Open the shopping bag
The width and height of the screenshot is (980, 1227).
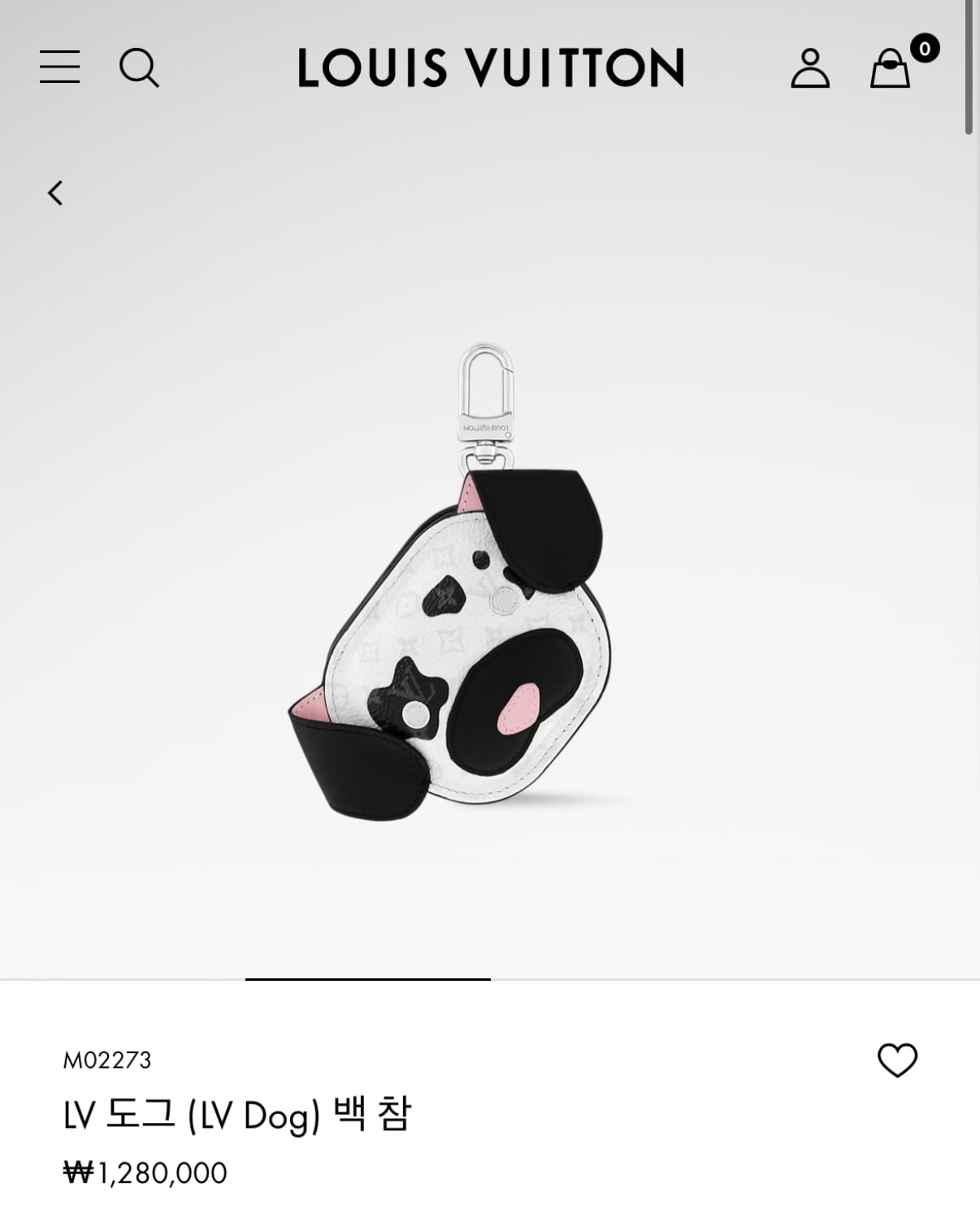[891, 68]
